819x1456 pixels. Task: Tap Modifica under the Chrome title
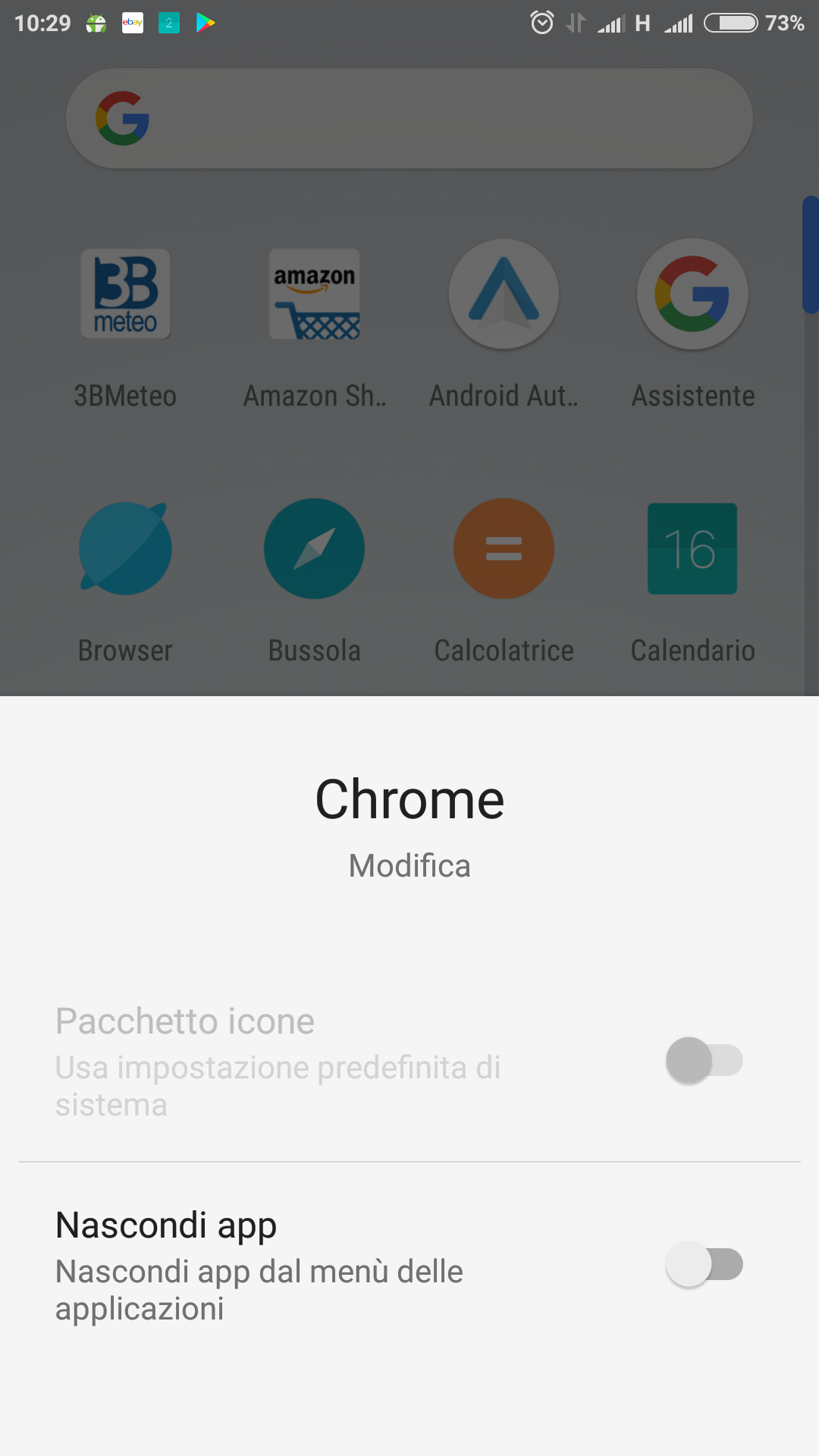409,866
